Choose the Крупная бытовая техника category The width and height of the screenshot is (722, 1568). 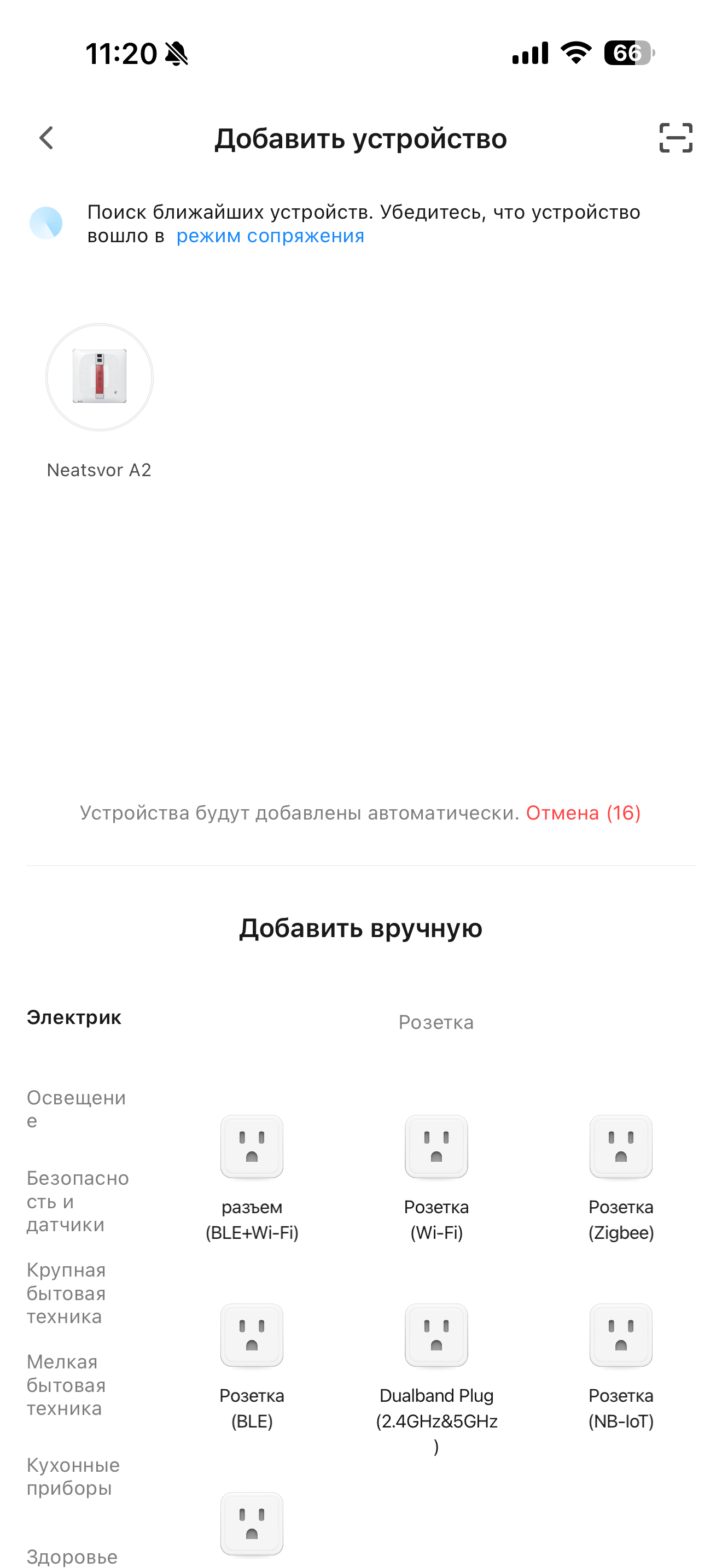pyautogui.click(x=66, y=1293)
